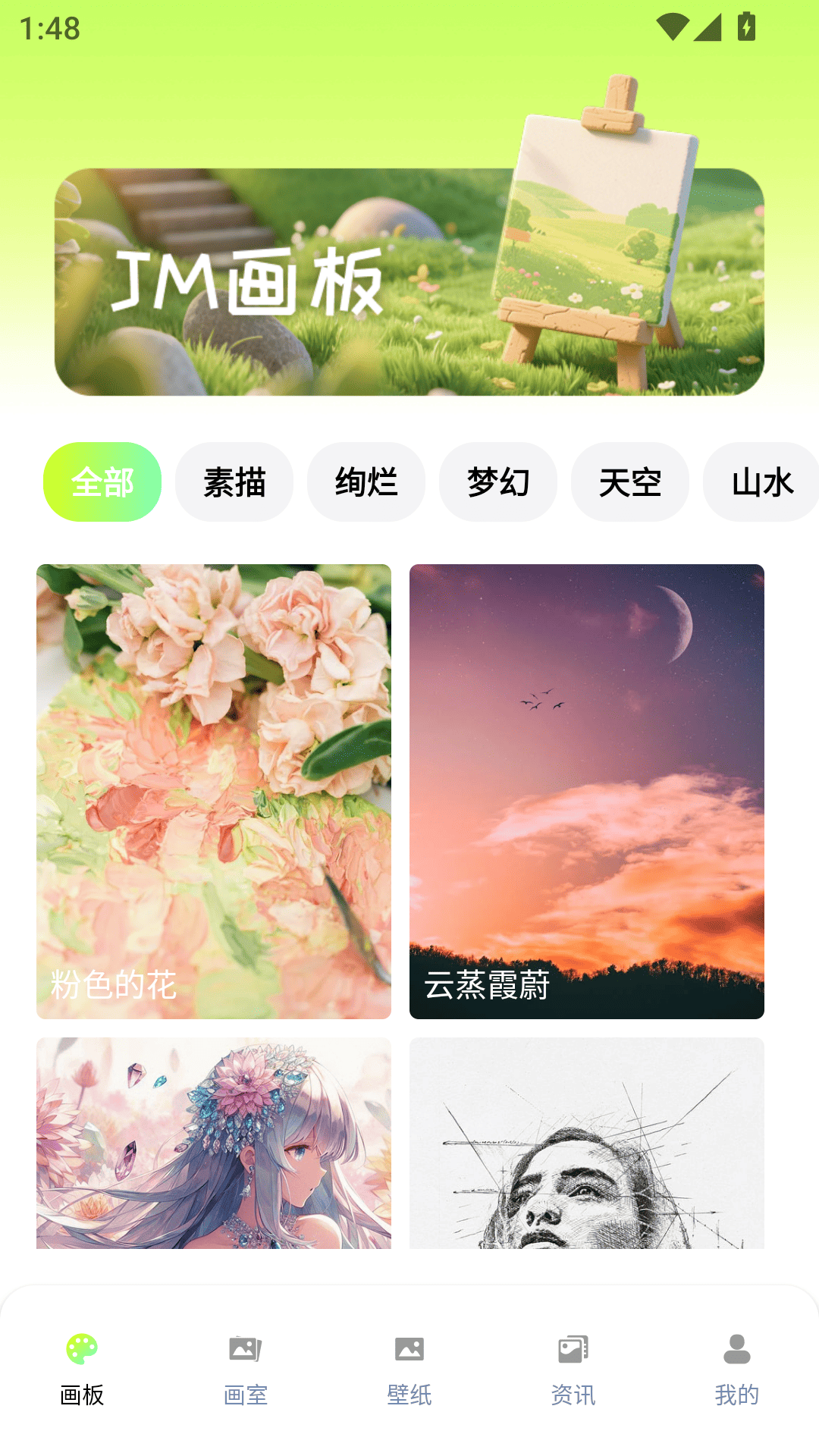Open the 我的 profile person icon
This screenshot has height=1456, width=819.
pyautogui.click(x=735, y=1349)
